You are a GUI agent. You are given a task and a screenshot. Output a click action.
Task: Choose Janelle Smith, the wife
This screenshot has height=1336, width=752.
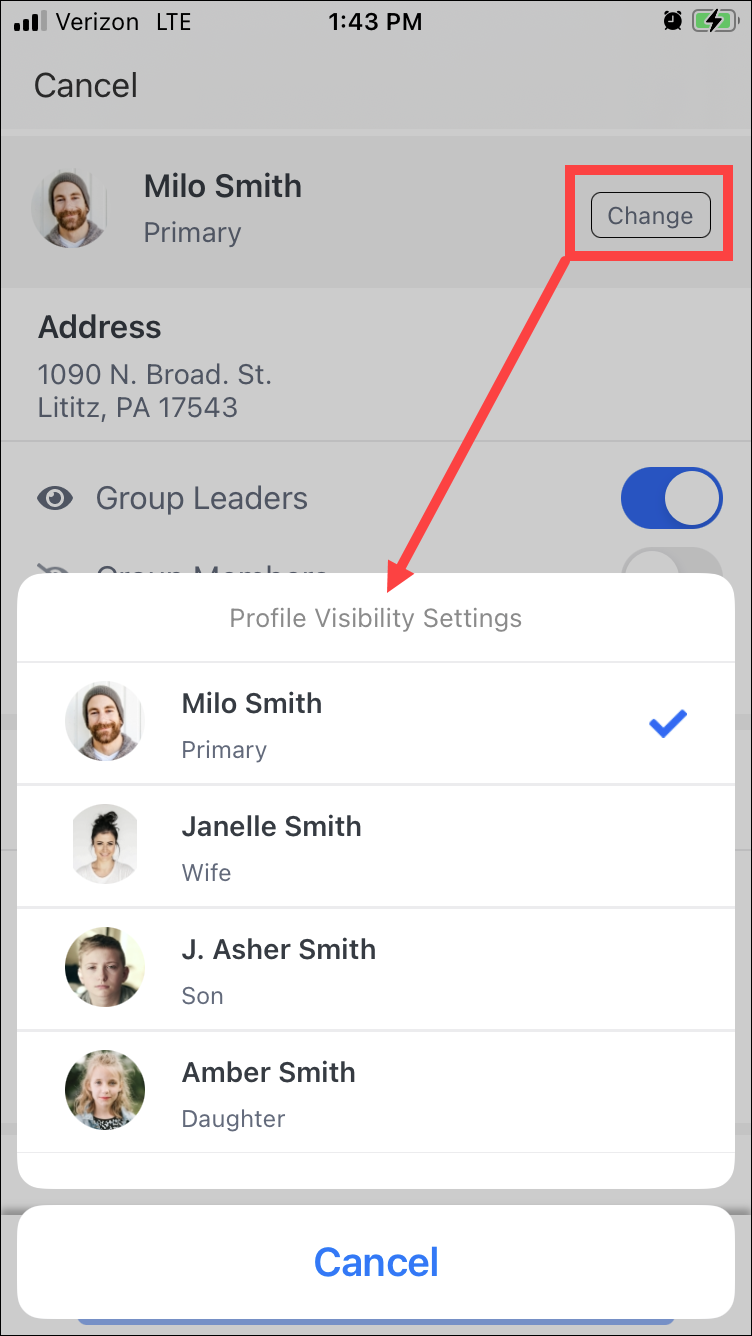[376, 847]
